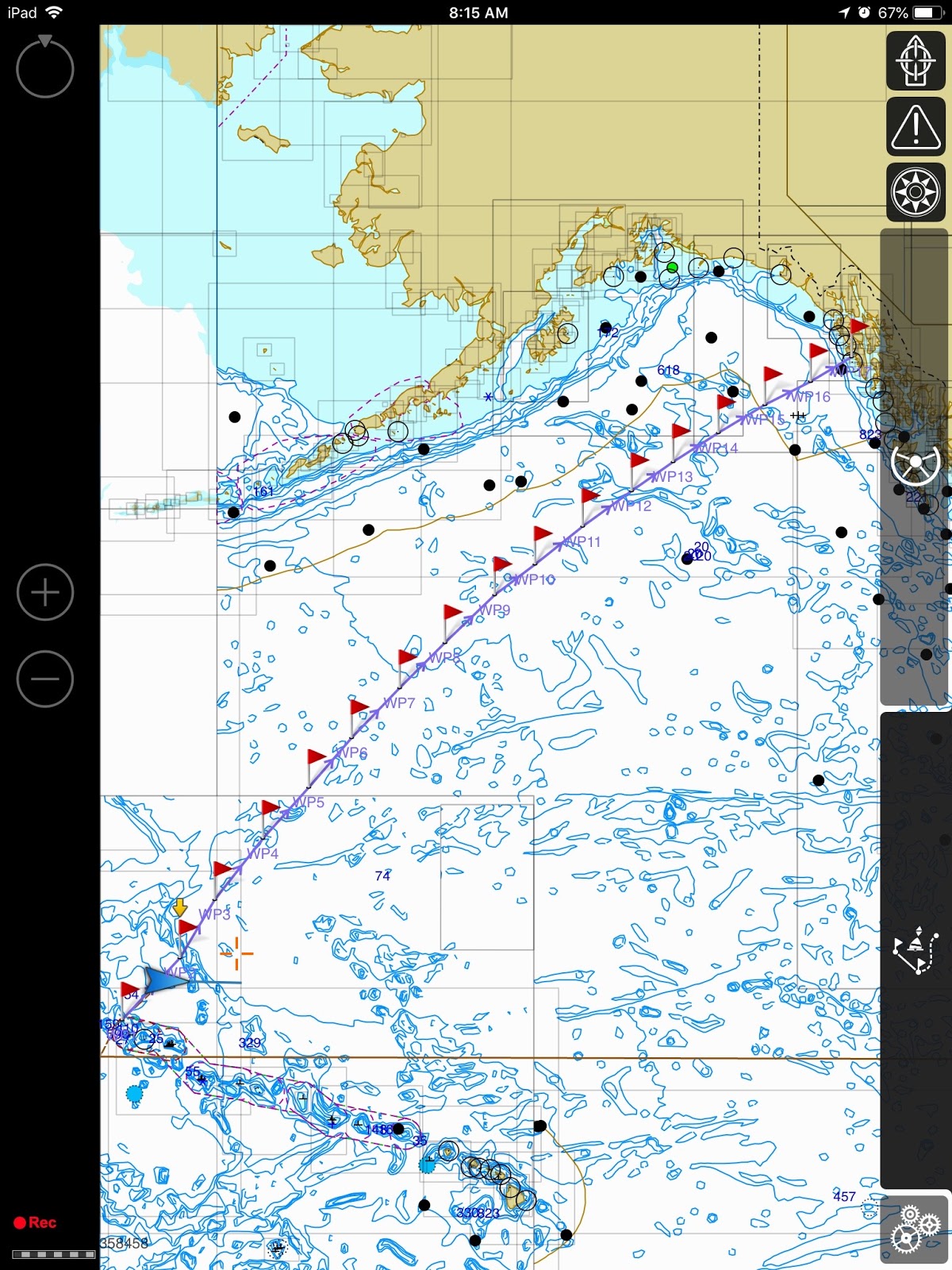This screenshot has height=1270, width=952.
Task: Open the compass rose button
Action: tap(915, 192)
